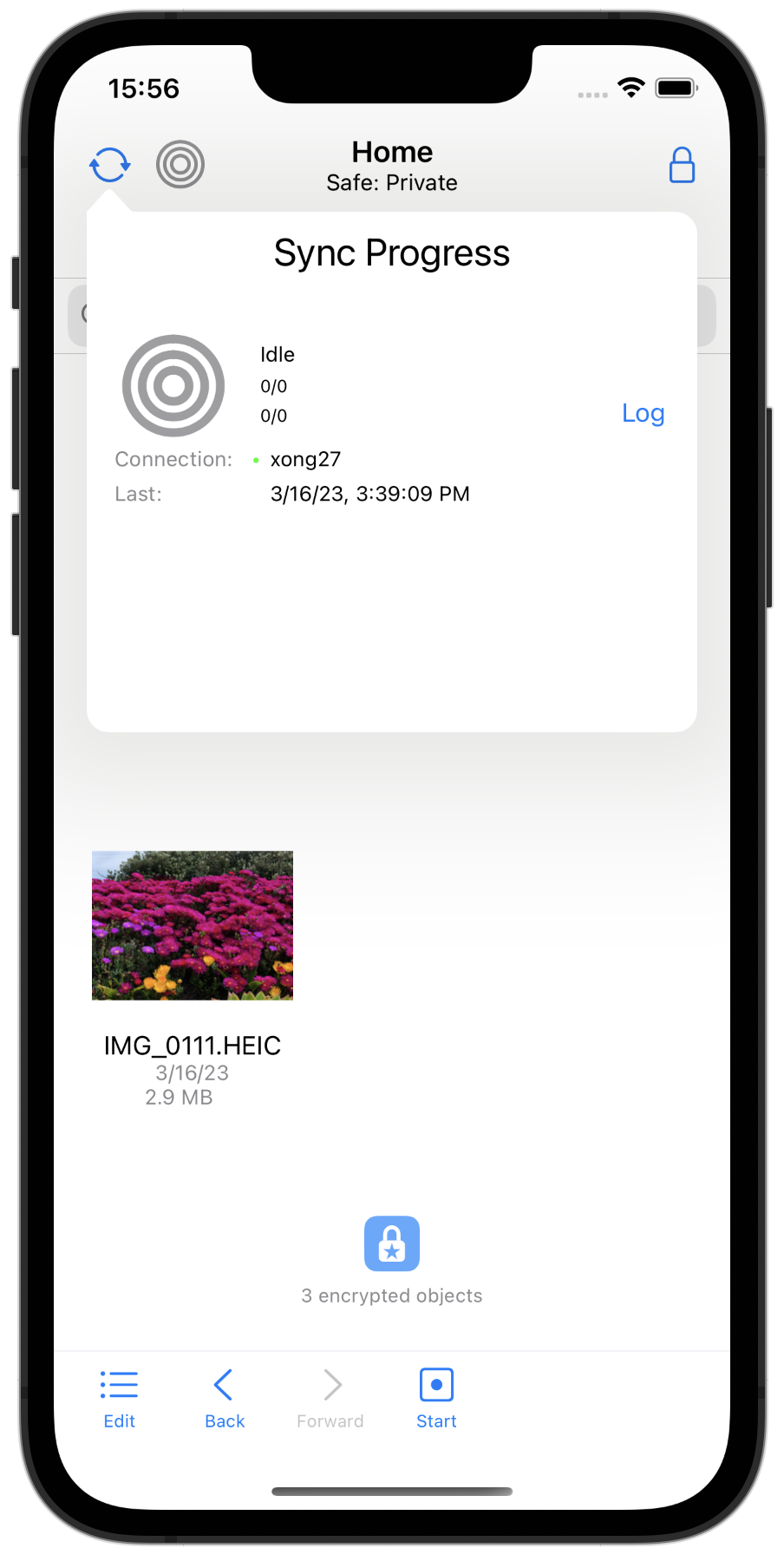The height and width of the screenshot is (1548, 784).
Task: Open the IMG_0111.HEIC photo
Action: [x=193, y=925]
